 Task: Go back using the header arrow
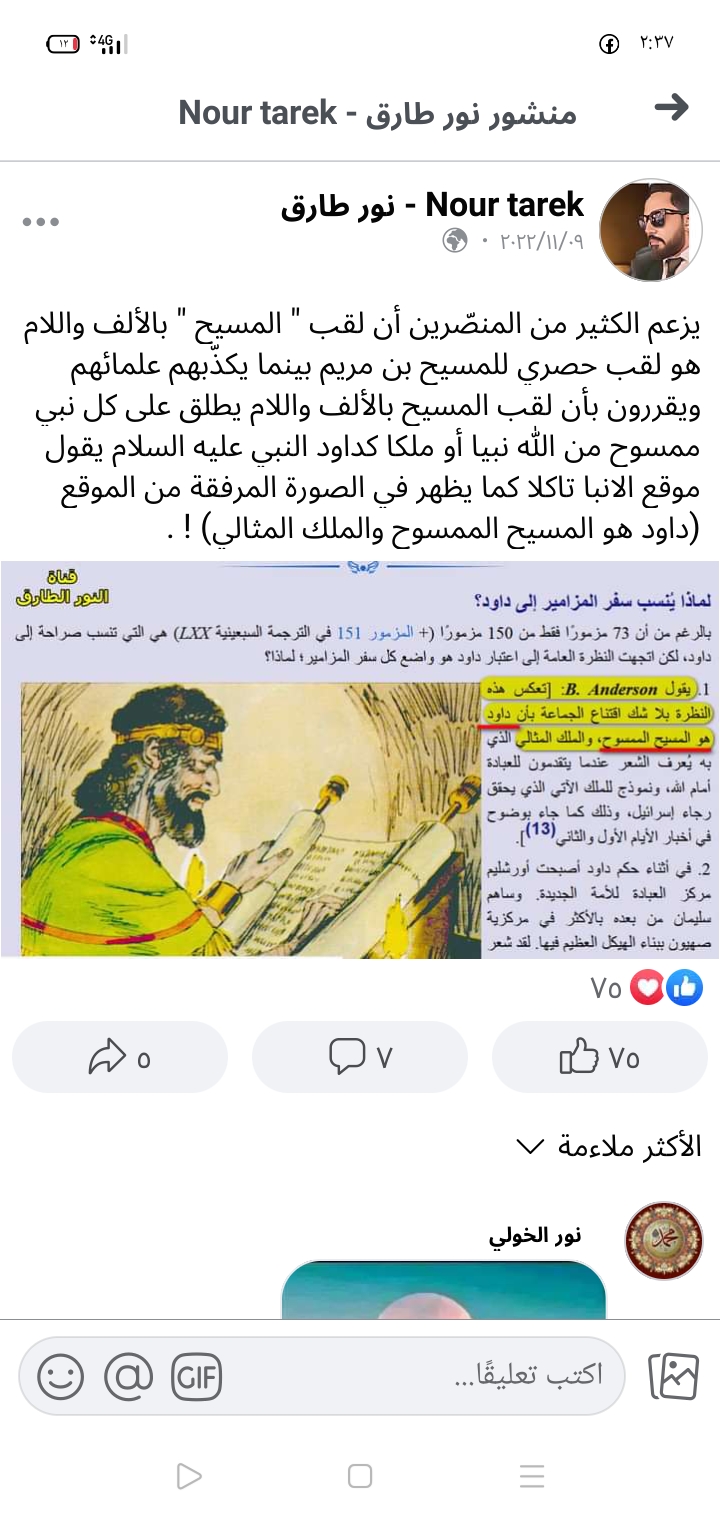pos(671,108)
